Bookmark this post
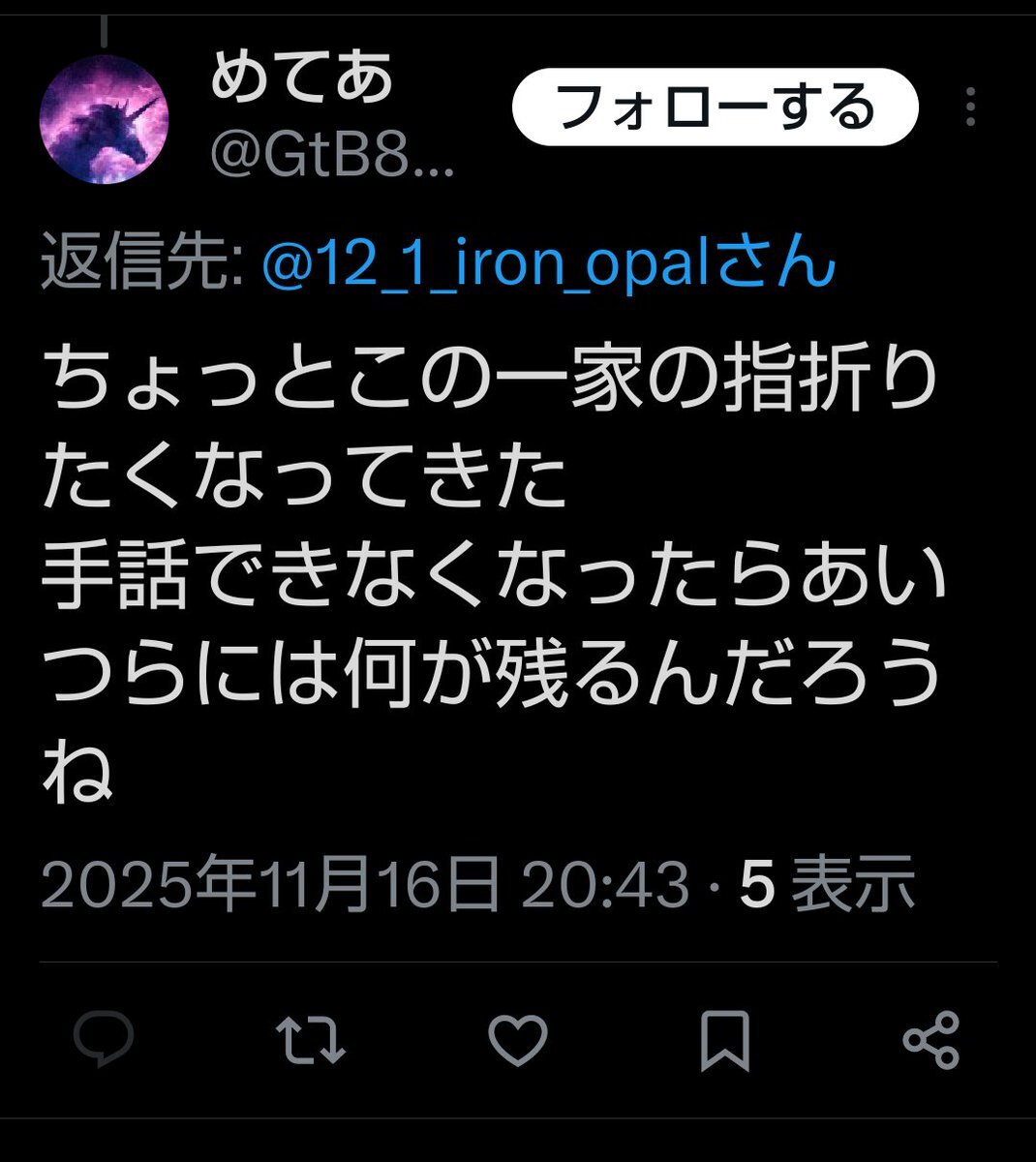This screenshot has width=1036, height=1162. click(724, 1039)
